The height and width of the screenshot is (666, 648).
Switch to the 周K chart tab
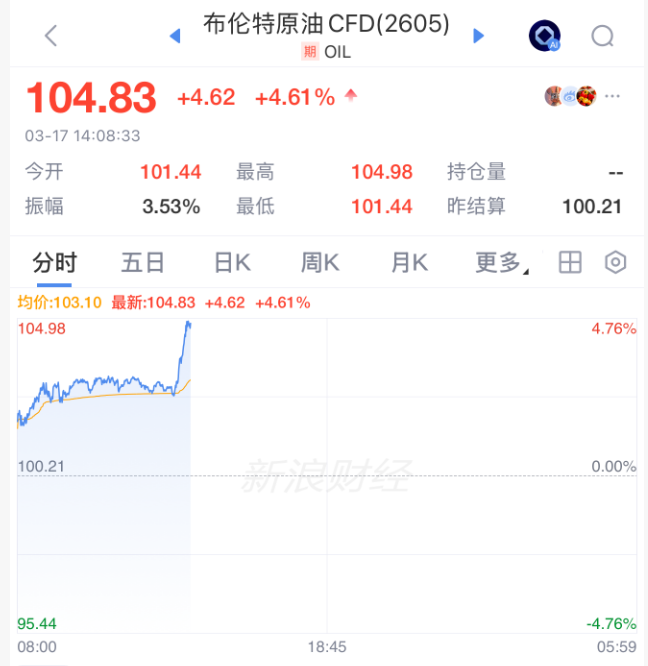coord(320,263)
